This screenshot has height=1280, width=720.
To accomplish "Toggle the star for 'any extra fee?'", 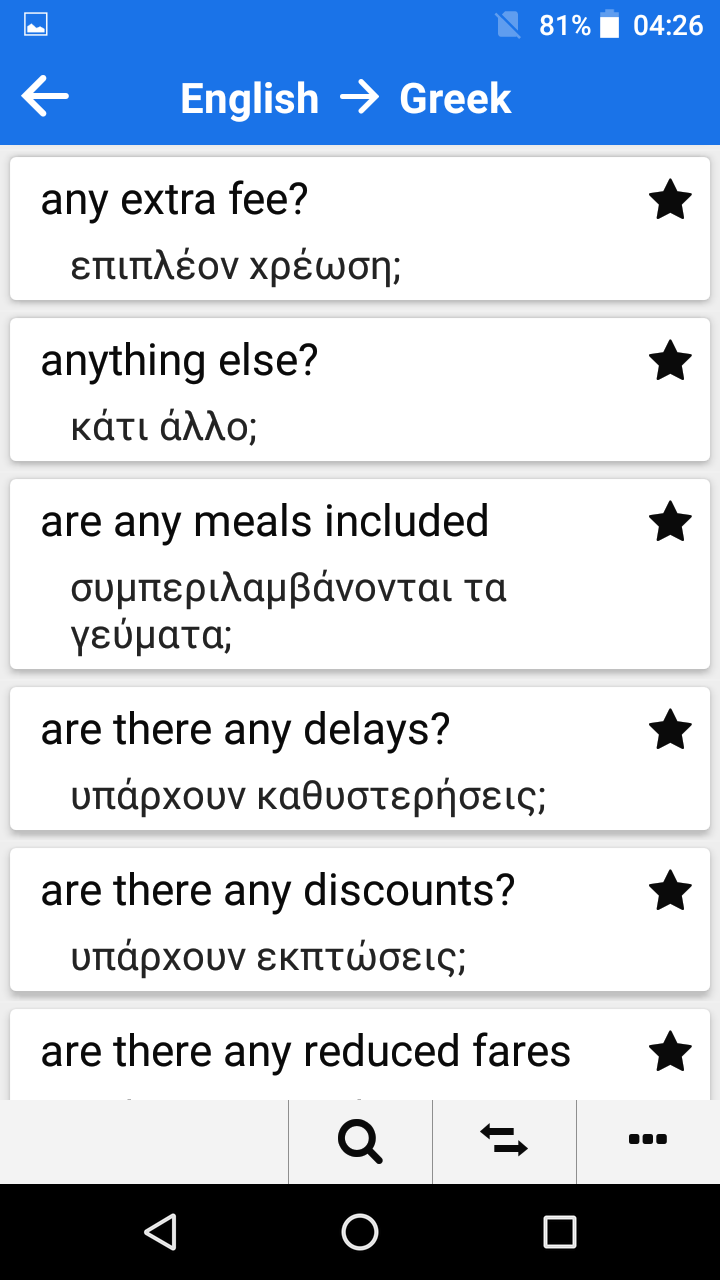I will [670, 201].
